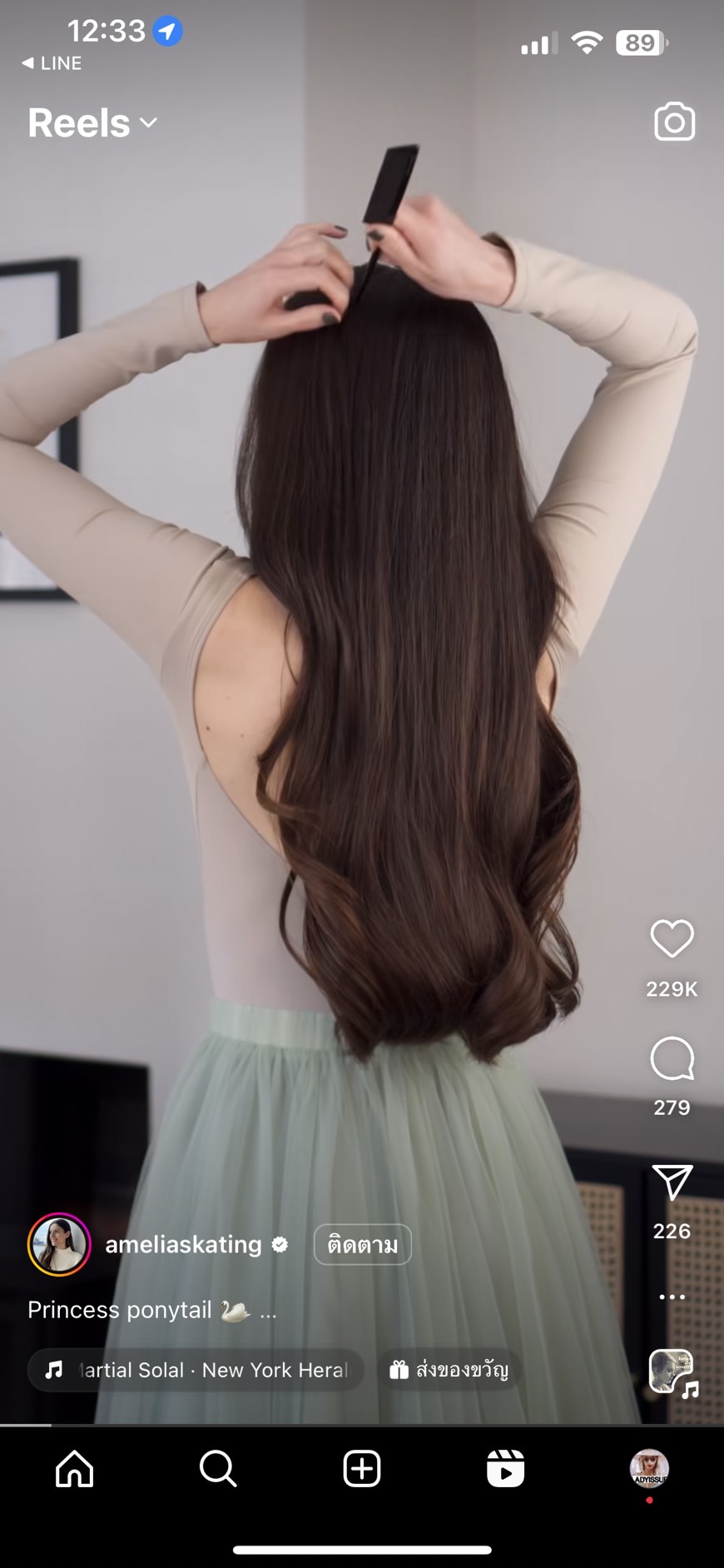
Task: Open the Reels dropdown menu
Action: coord(92,123)
